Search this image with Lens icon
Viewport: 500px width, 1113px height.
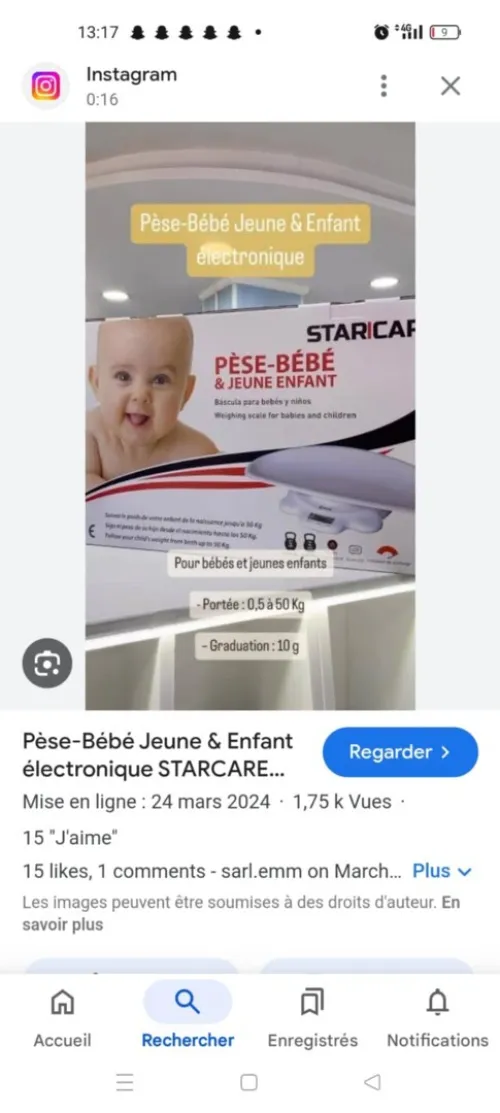pyautogui.click(x=47, y=663)
